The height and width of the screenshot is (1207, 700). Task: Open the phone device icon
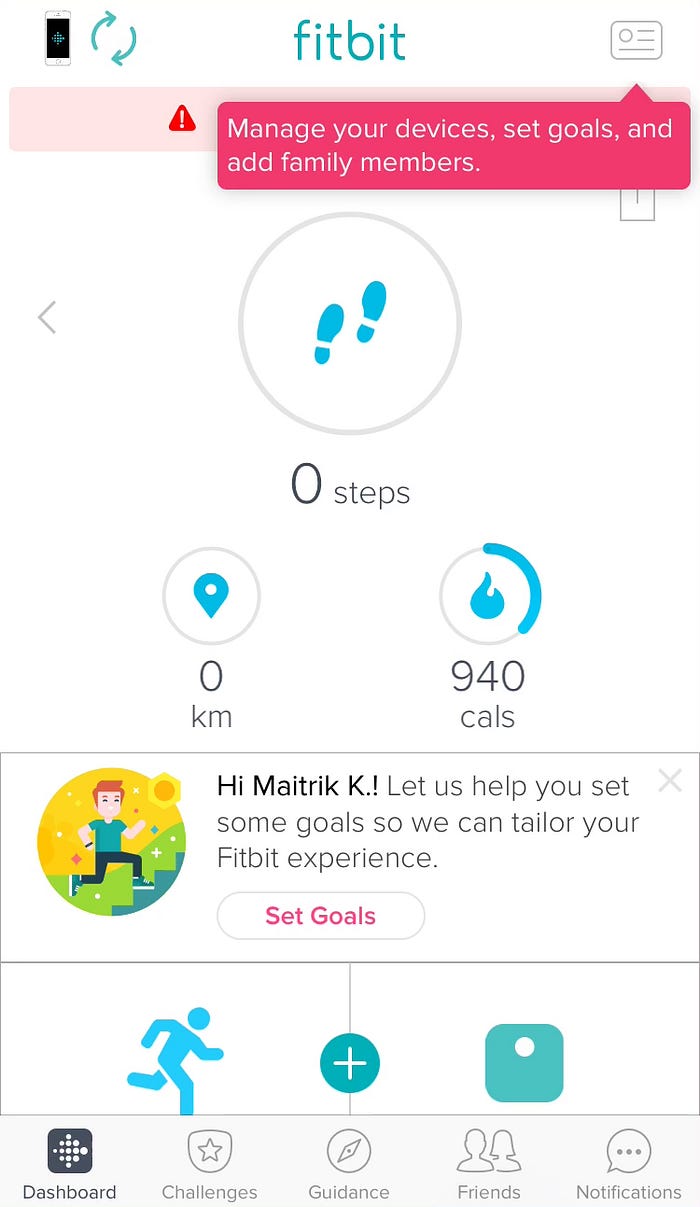[58, 39]
